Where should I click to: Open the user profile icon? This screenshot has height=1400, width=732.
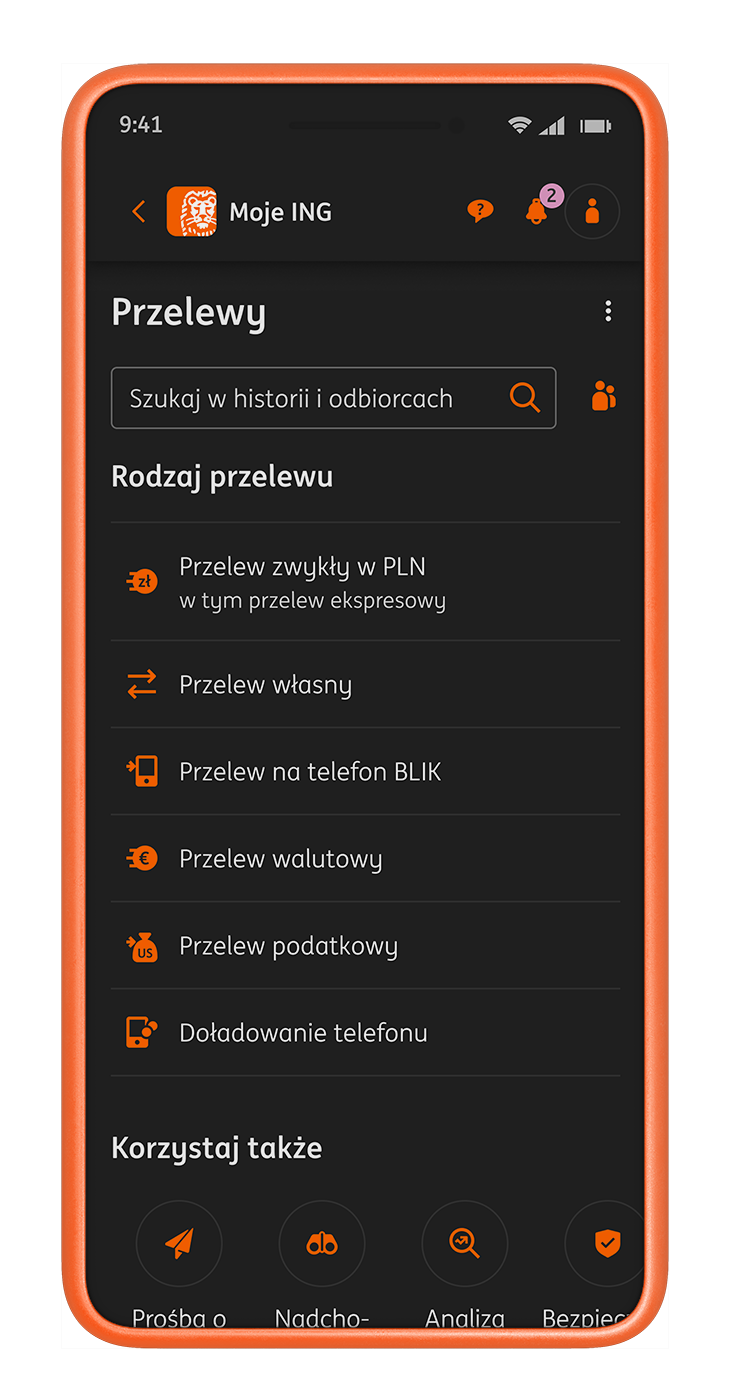592,212
